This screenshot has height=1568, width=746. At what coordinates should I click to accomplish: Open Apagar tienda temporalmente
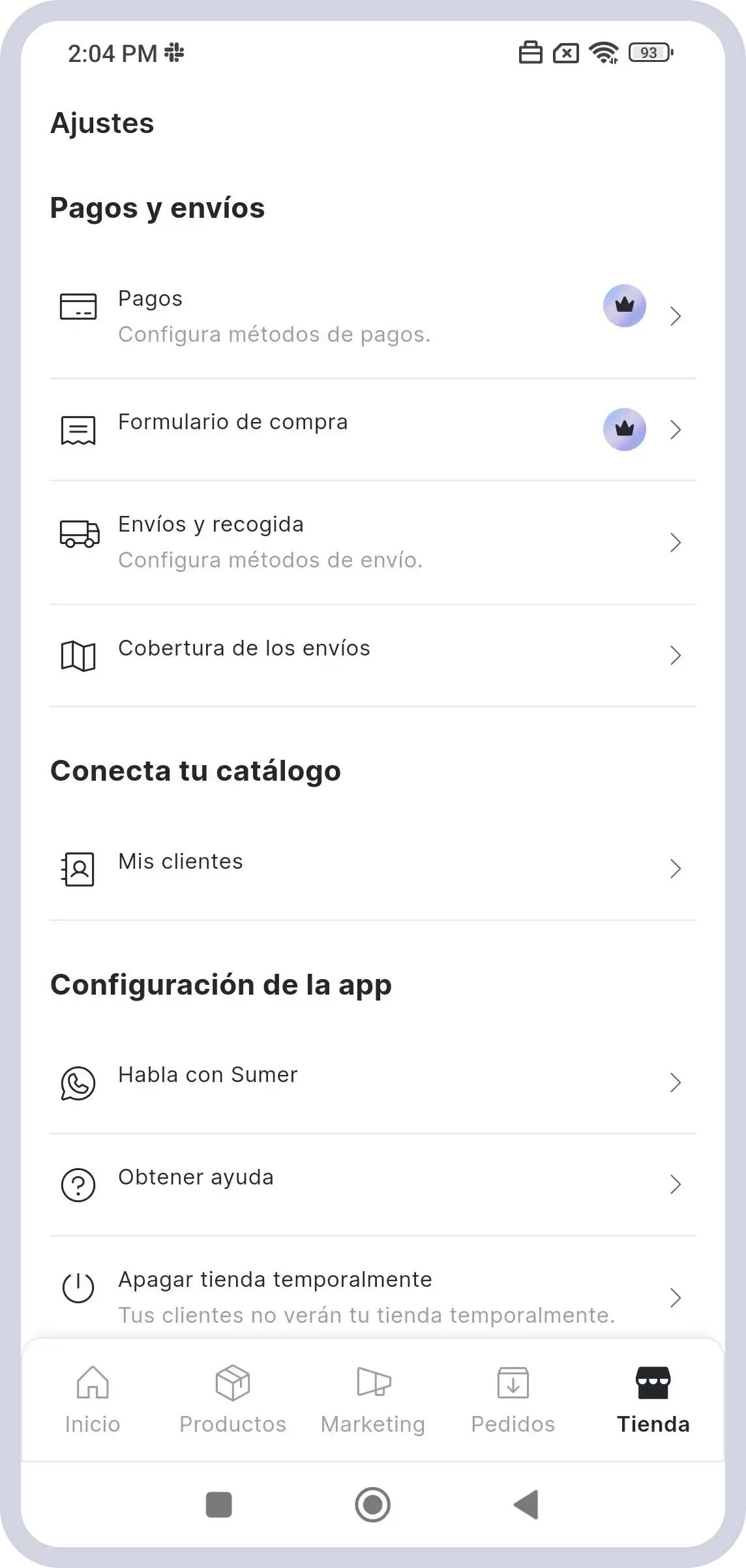(x=274, y=1280)
